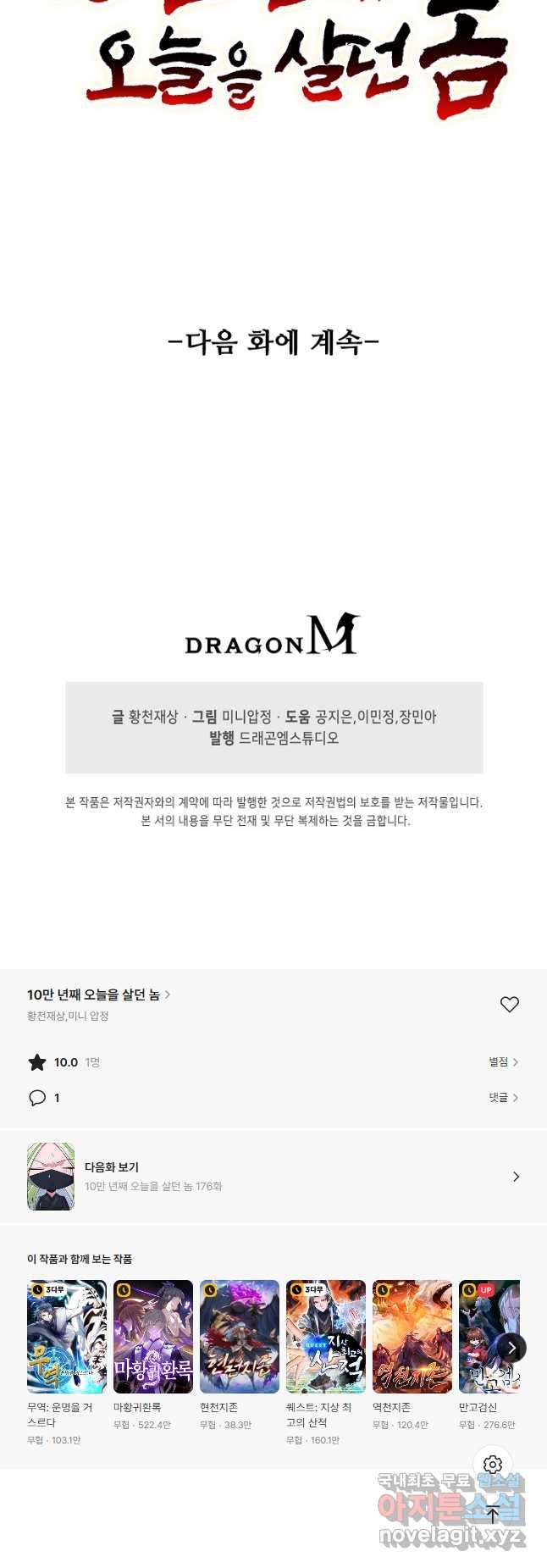Image resolution: width=547 pixels, height=1568 pixels.
Task: Like this series with the heart icon
Action: 509,1004
